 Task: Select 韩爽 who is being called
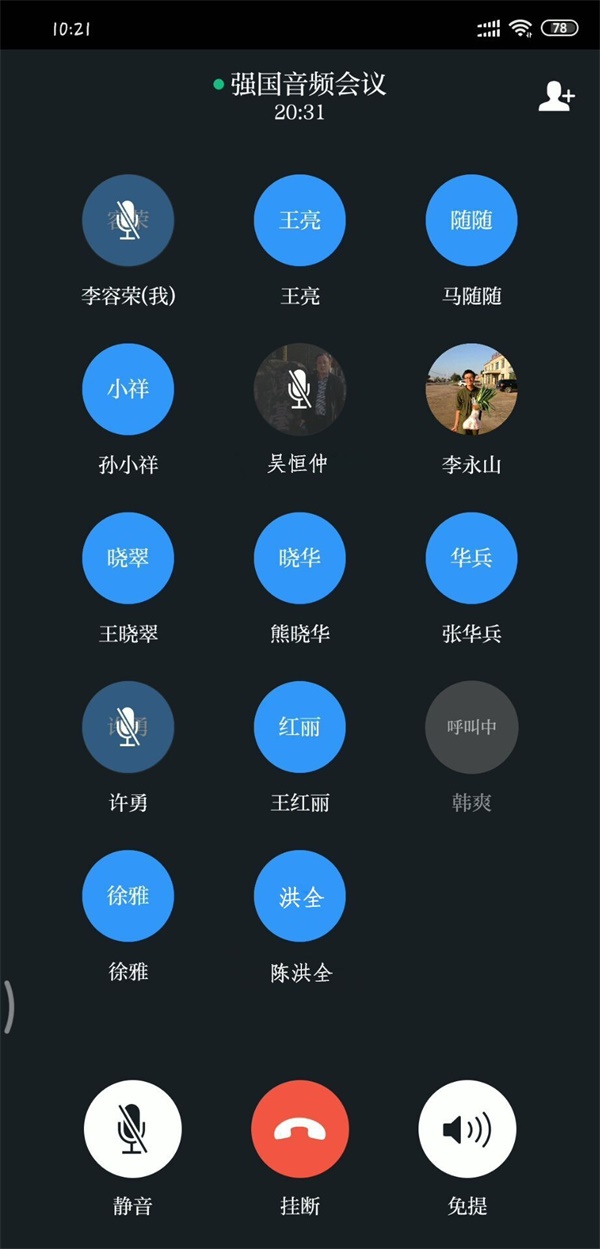(471, 727)
